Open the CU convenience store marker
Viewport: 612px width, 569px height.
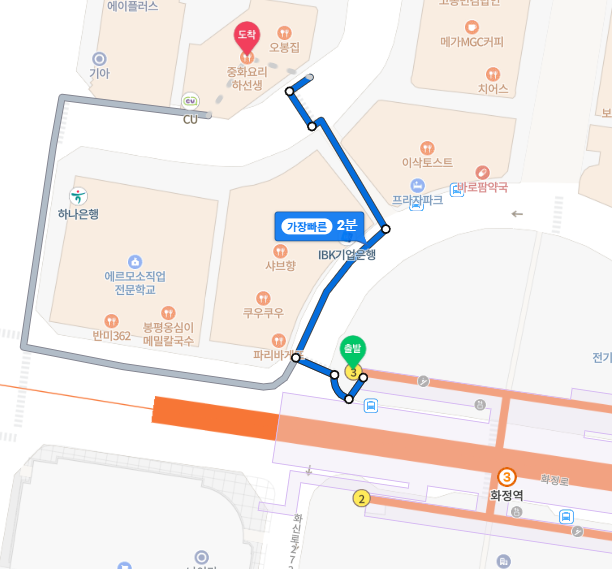tap(190, 101)
